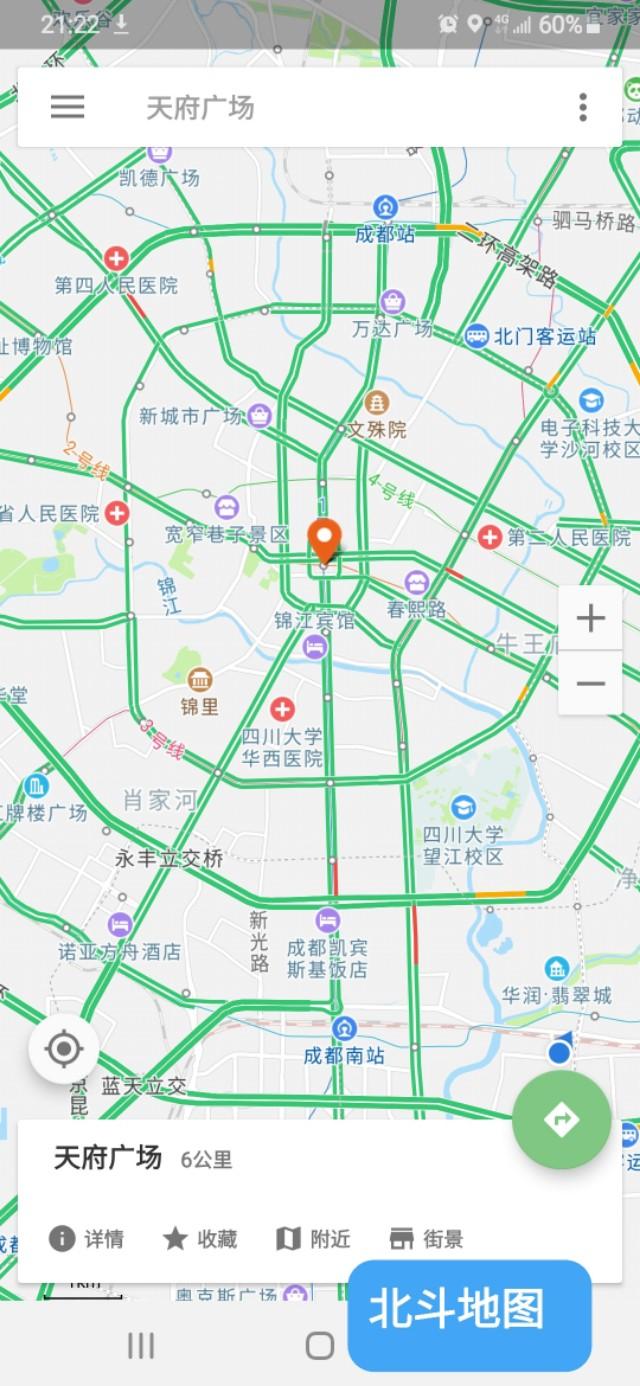Image resolution: width=640 pixels, height=1386 pixels.
Task: Go to the home screen
Action: (x=320, y=1346)
